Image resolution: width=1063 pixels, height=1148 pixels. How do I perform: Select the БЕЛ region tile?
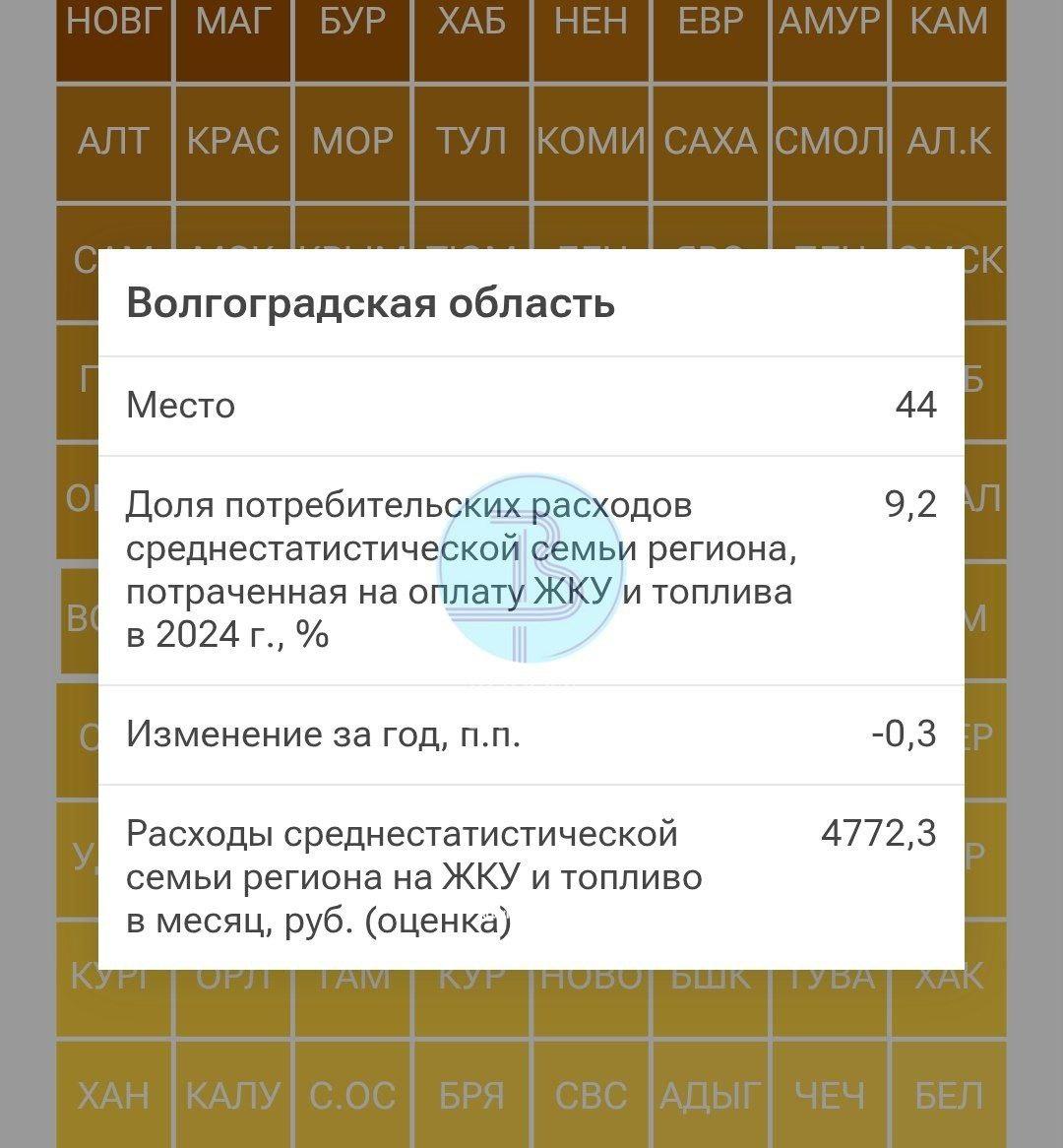point(949,1095)
